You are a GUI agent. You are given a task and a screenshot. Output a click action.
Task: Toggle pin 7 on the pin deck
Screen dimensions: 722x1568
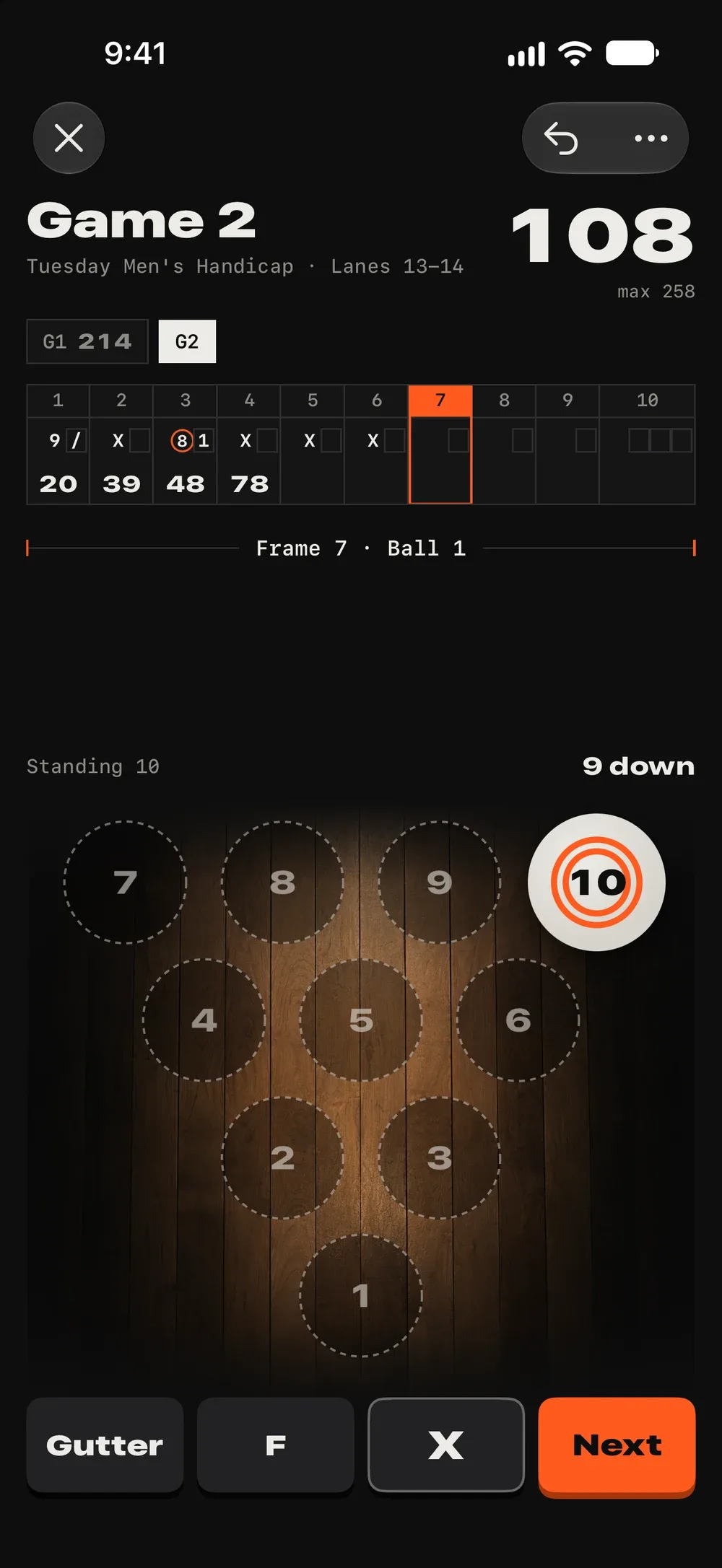[126, 882]
